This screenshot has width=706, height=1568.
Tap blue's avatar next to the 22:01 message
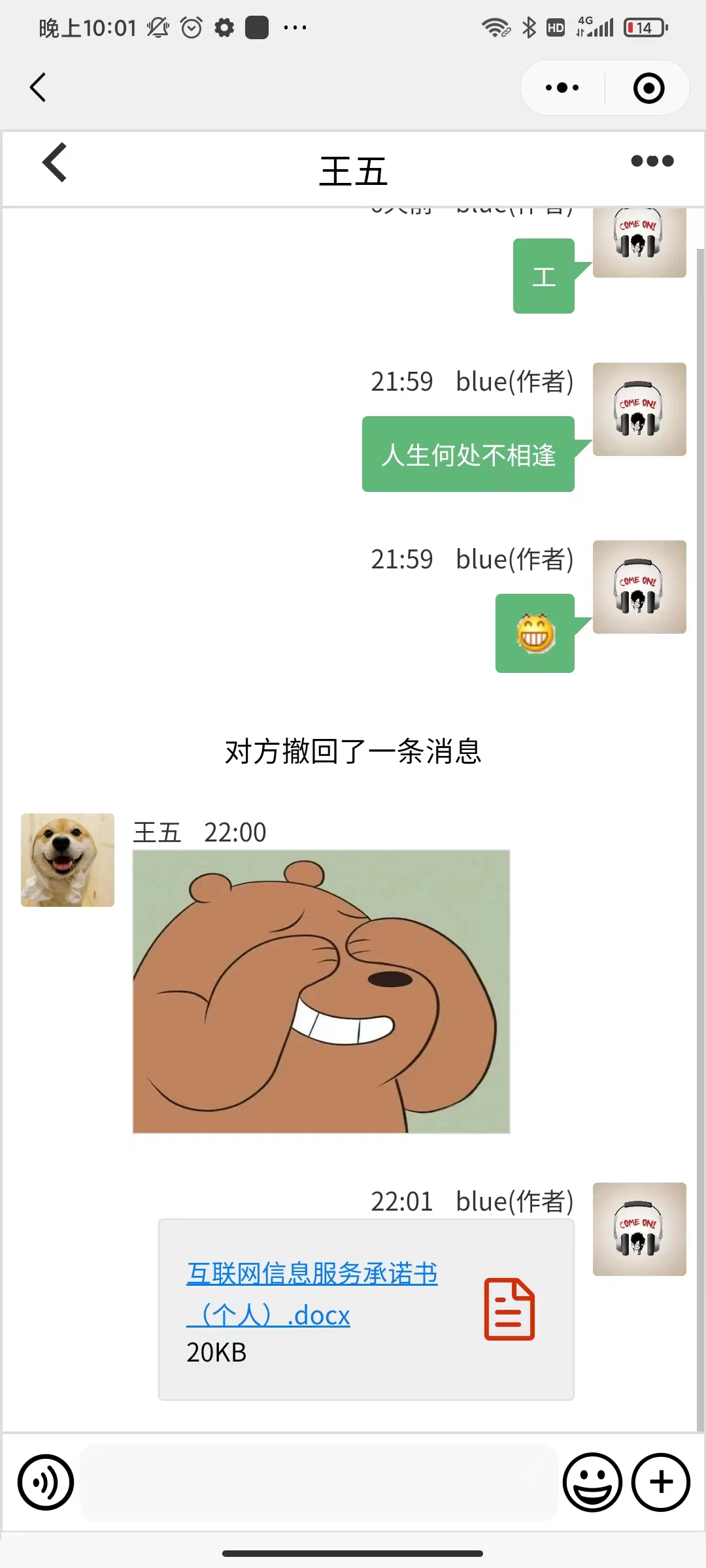pos(639,1229)
